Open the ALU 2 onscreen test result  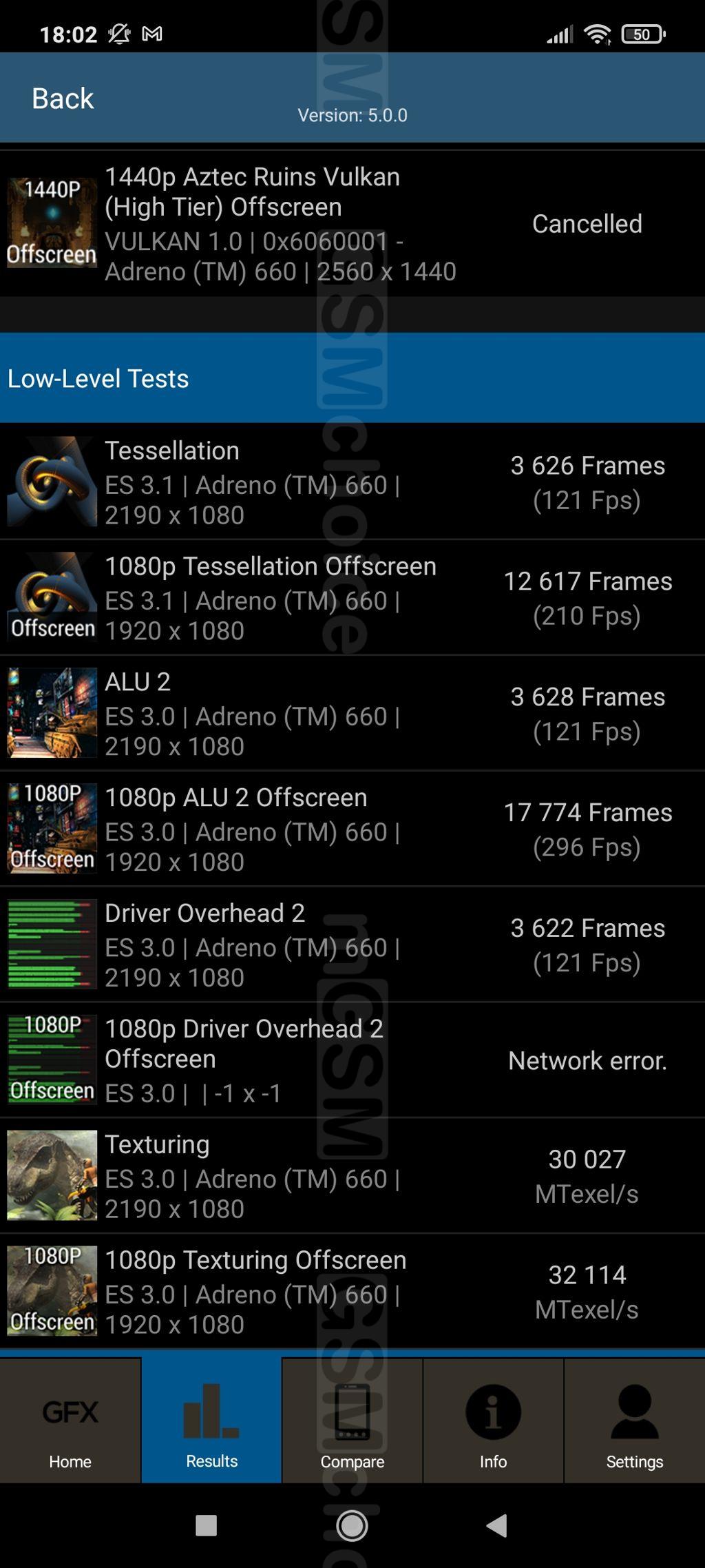352,714
